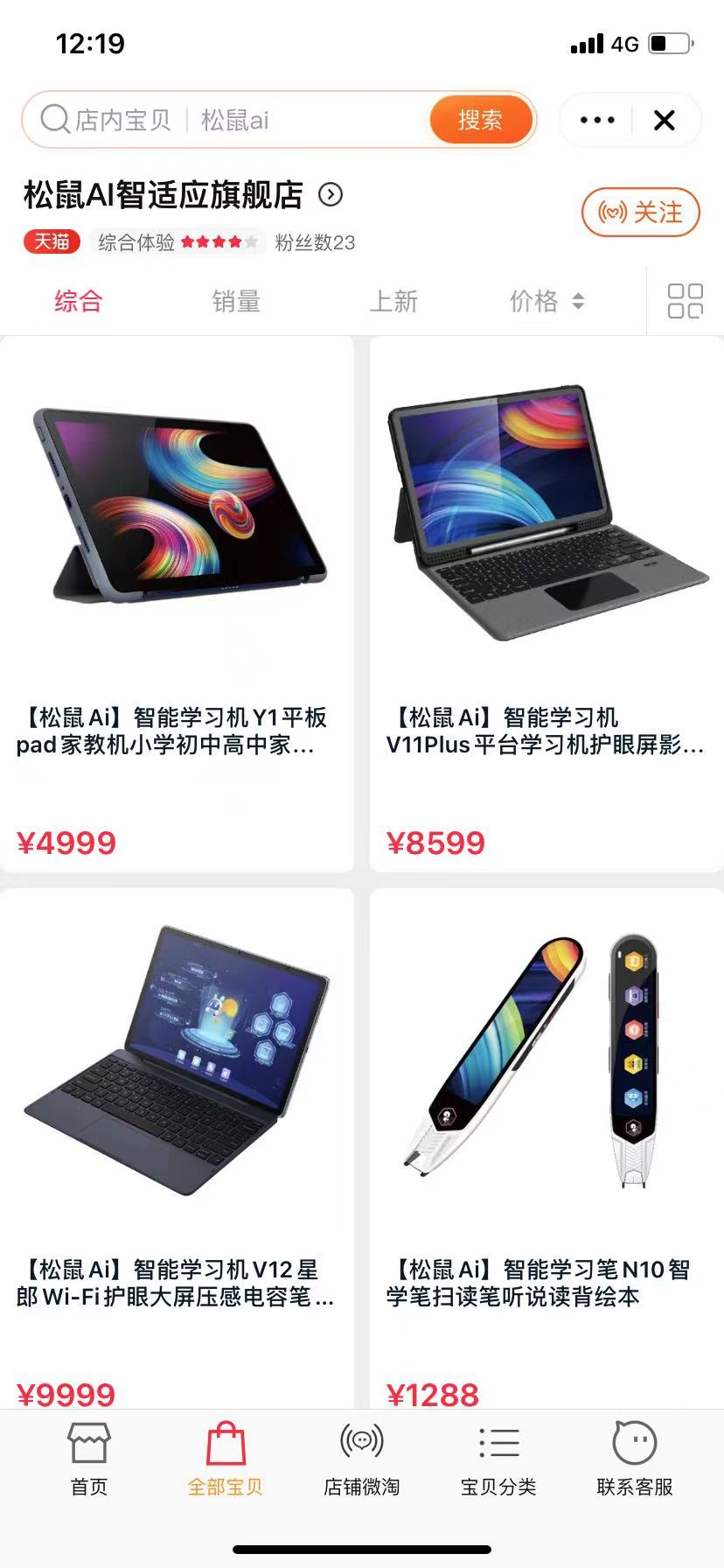Open the three-dot more options menu
Image resolution: width=724 pixels, height=1568 pixels.
click(x=597, y=120)
